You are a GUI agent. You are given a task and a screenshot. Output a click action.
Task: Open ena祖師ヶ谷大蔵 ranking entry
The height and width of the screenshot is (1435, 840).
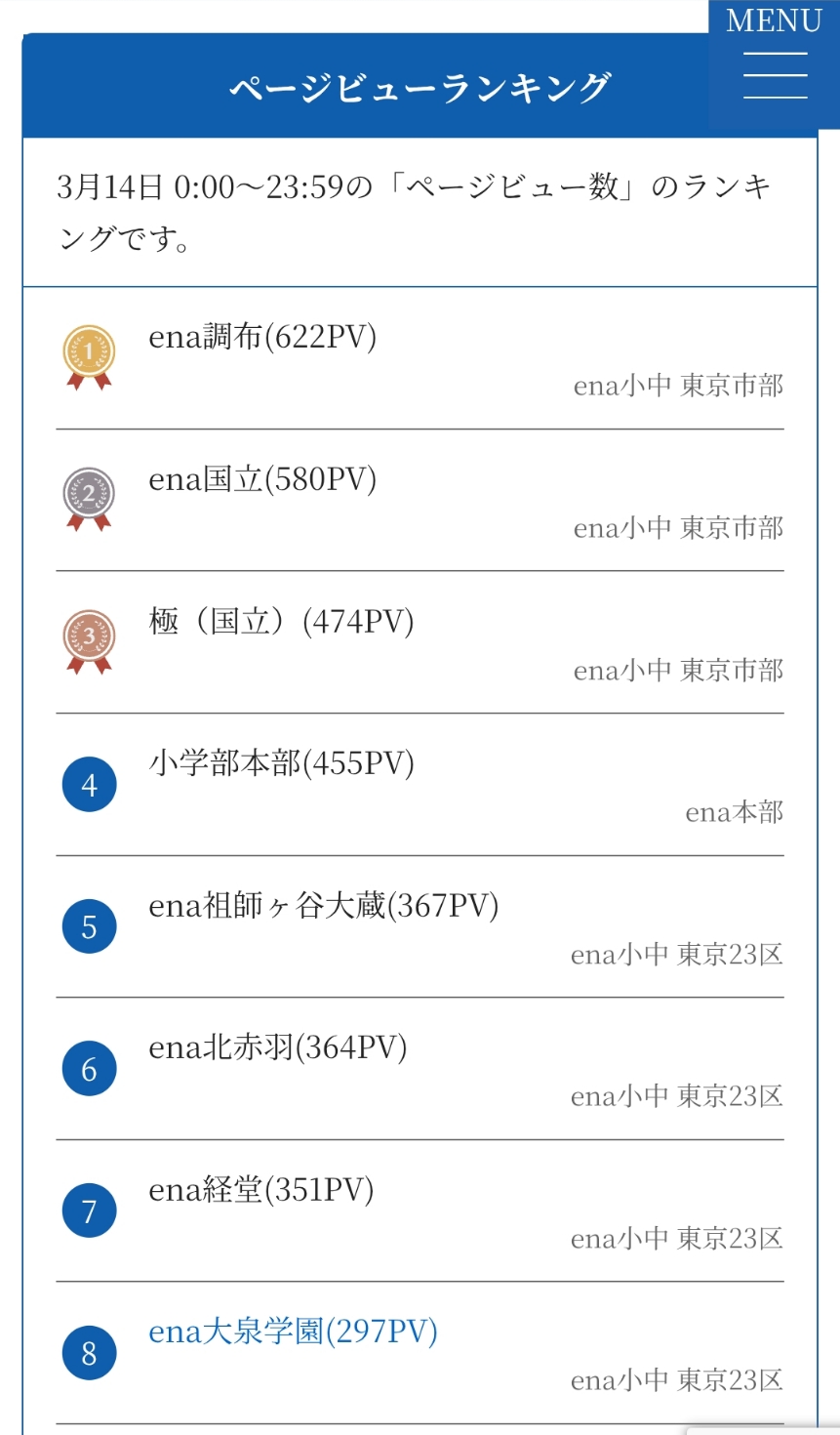pyautogui.click(x=323, y=907)
